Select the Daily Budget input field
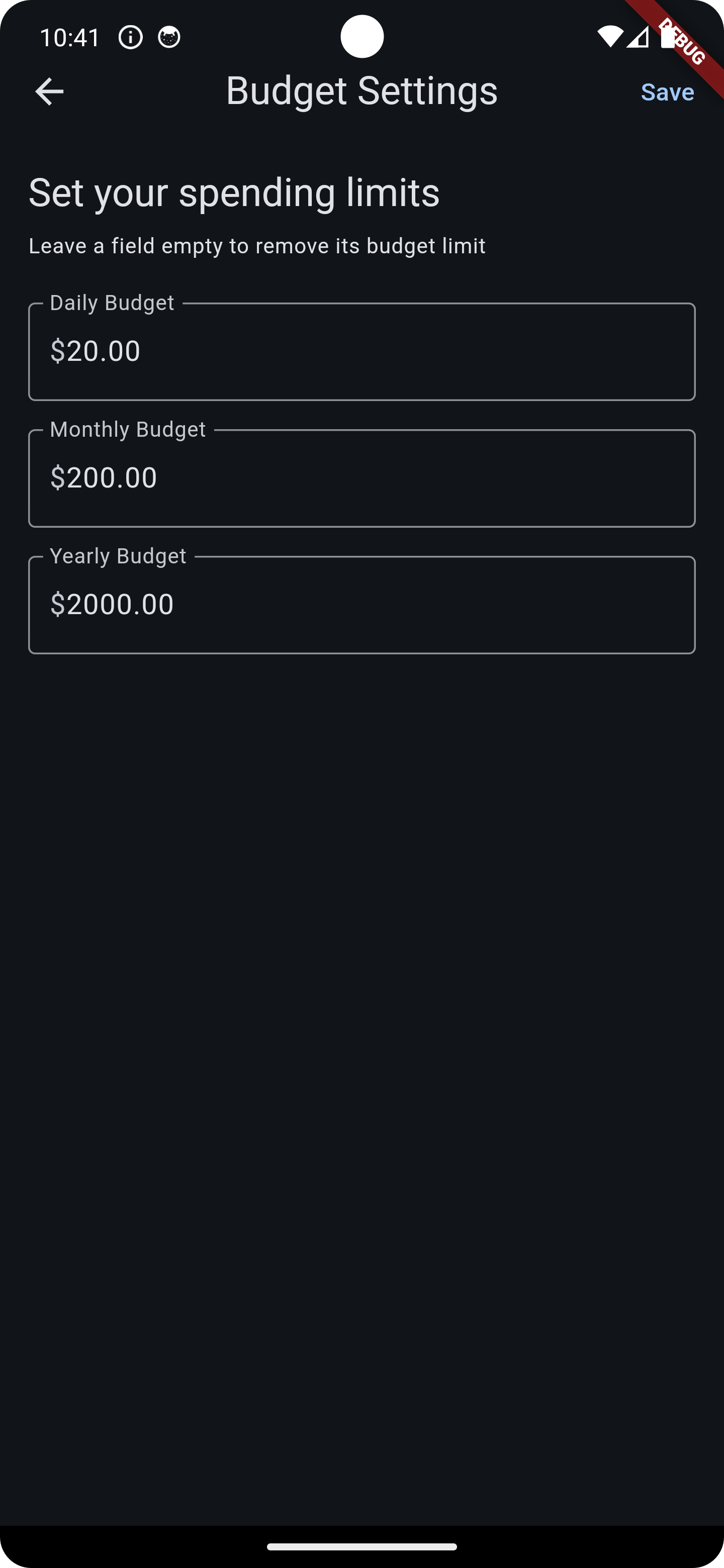The image size is (724, 1568). 361,350
